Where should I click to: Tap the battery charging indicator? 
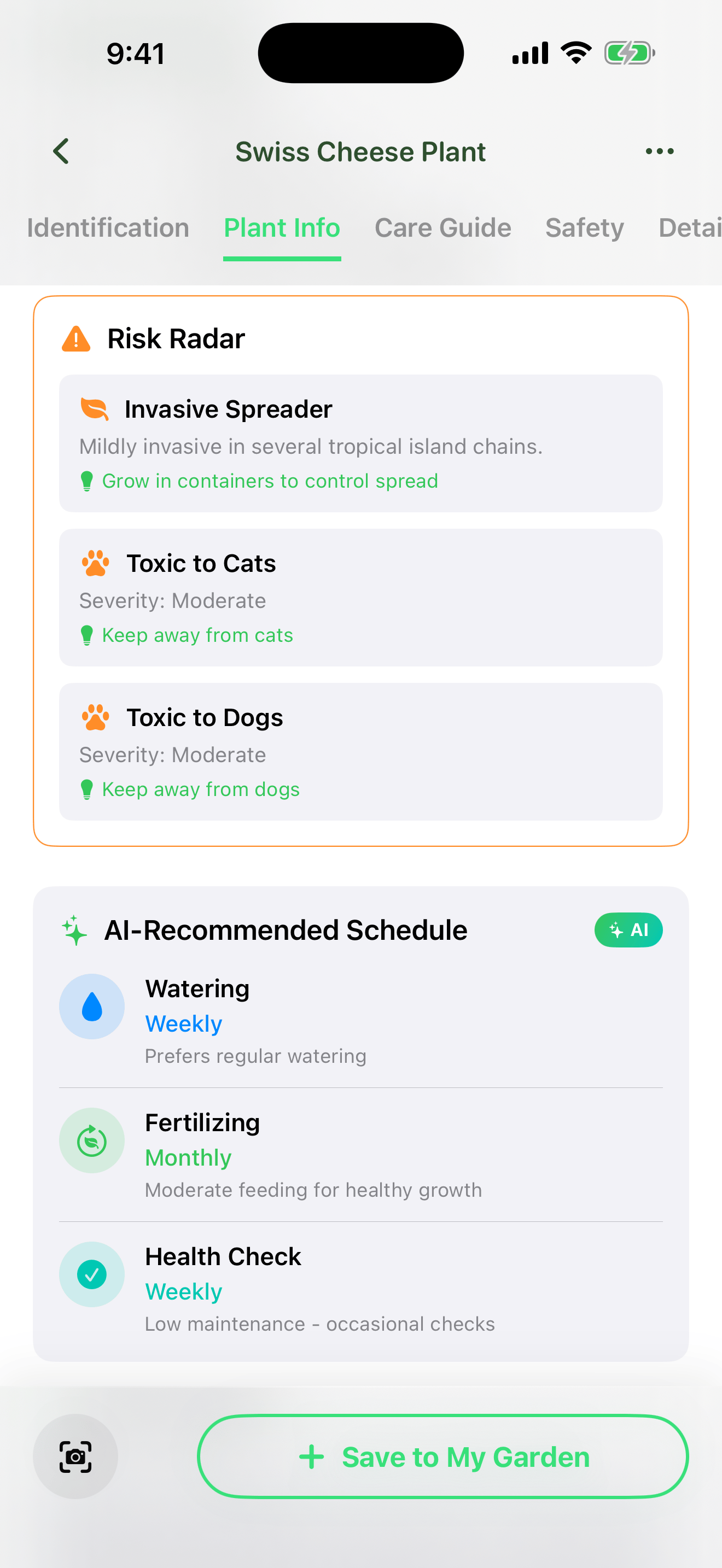coord(630,52)
